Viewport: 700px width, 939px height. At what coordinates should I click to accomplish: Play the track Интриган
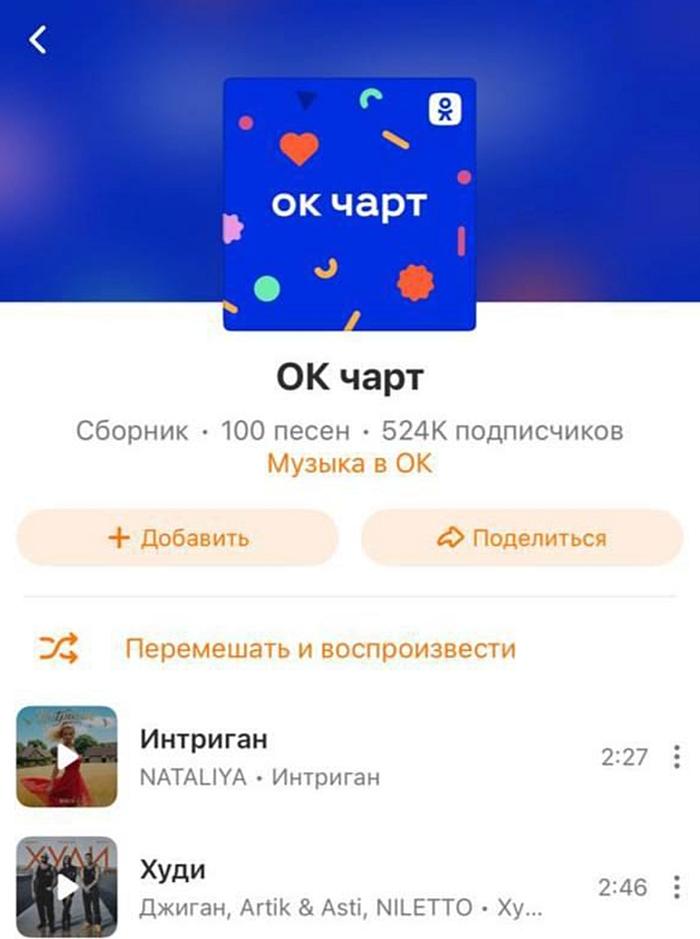[67, 756]
